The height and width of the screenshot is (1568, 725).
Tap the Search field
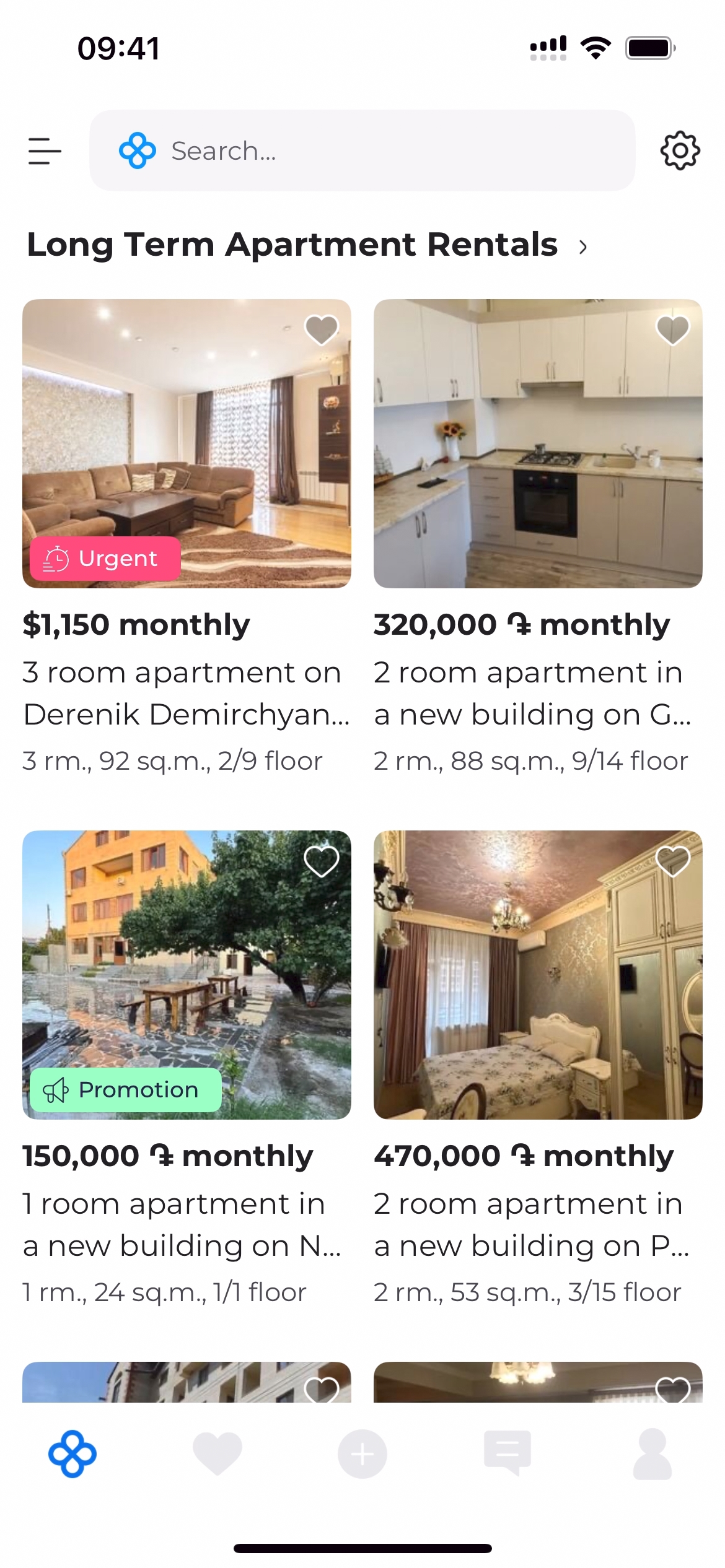[362, 151]
